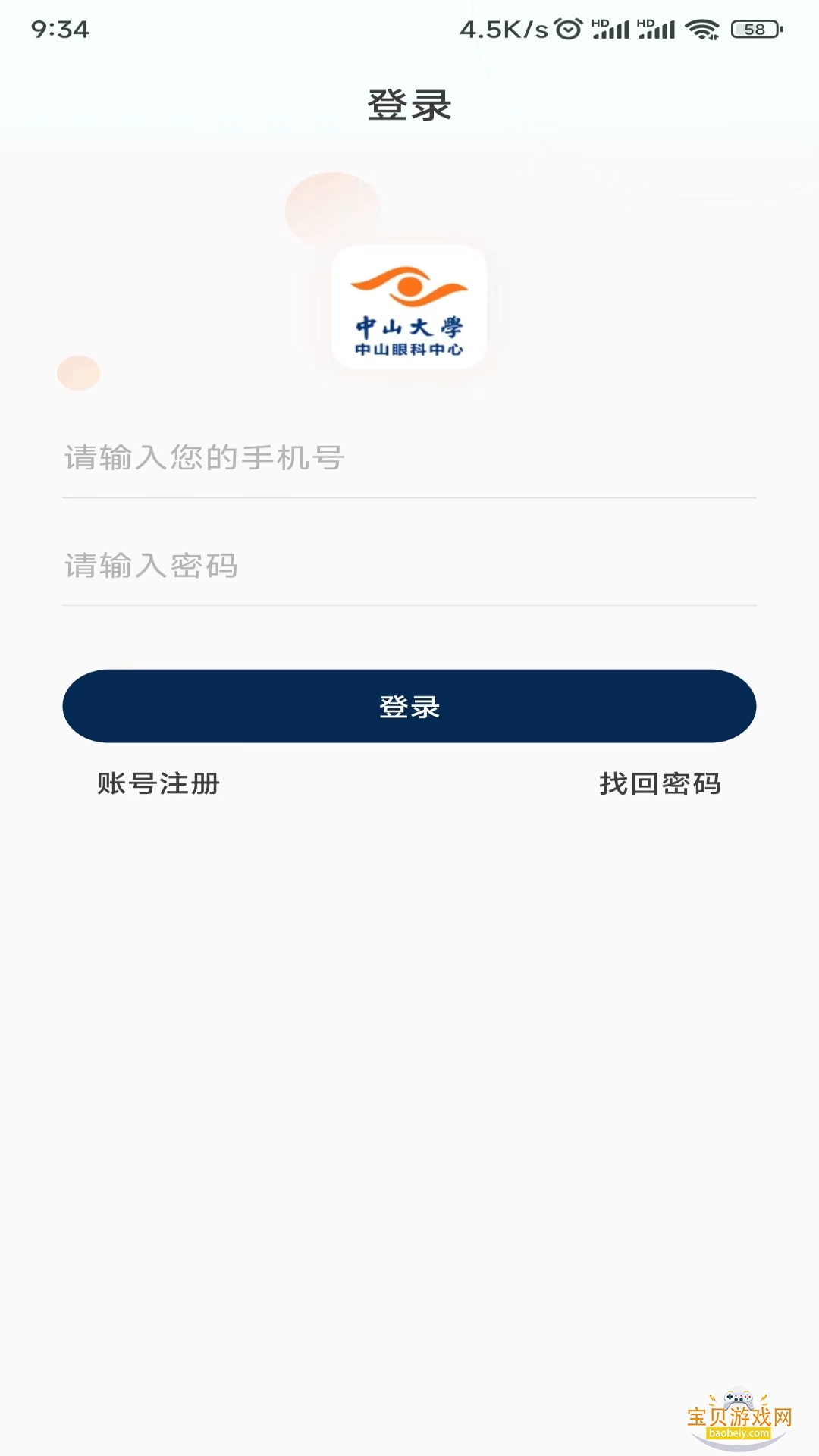Click the 9:34 clock display

[x=58, y=30]
